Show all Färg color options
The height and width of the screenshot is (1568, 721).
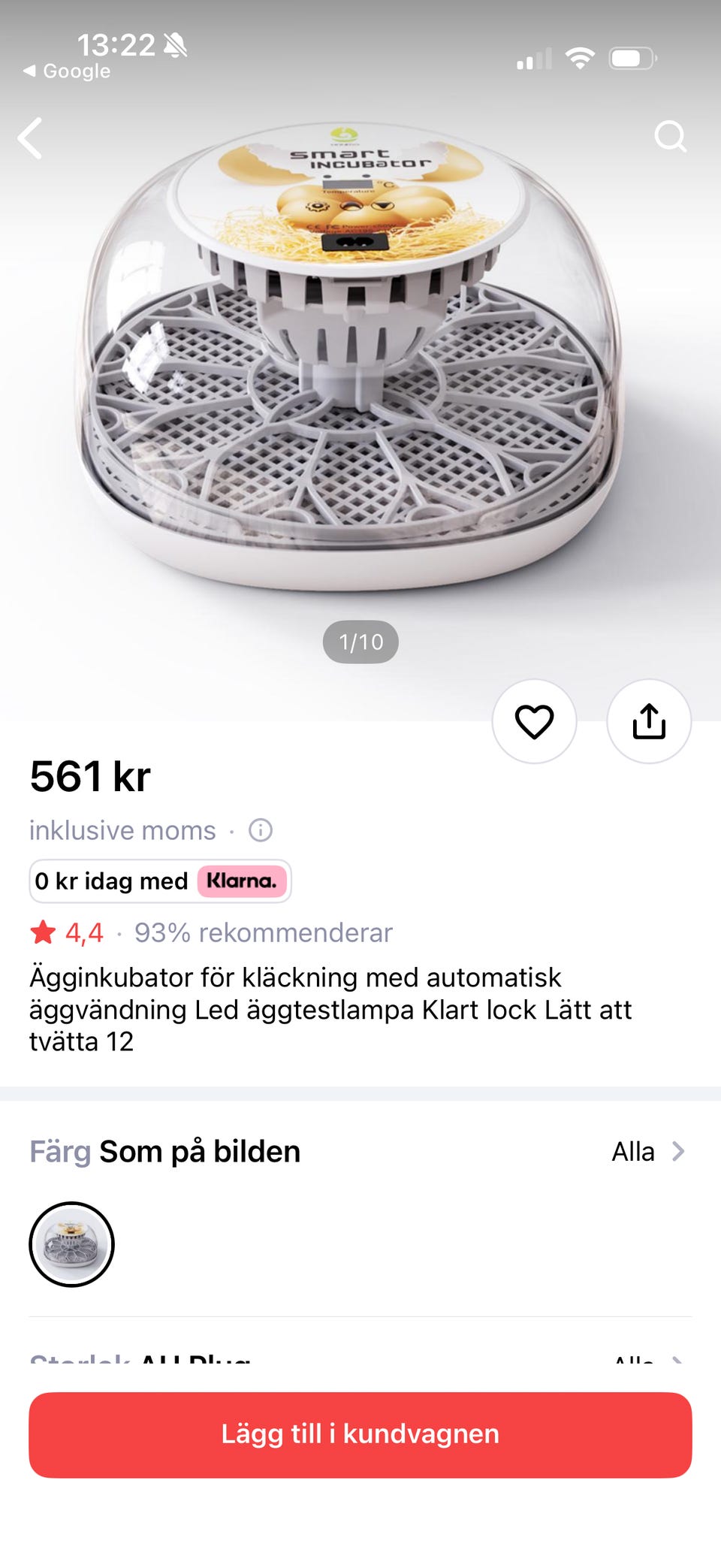tap(647, 1151)
